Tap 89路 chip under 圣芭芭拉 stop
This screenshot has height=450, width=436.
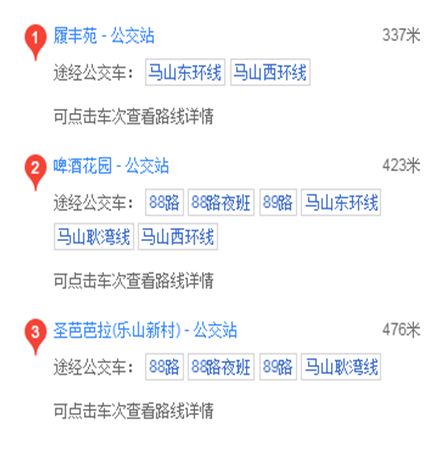coord(278,367)
